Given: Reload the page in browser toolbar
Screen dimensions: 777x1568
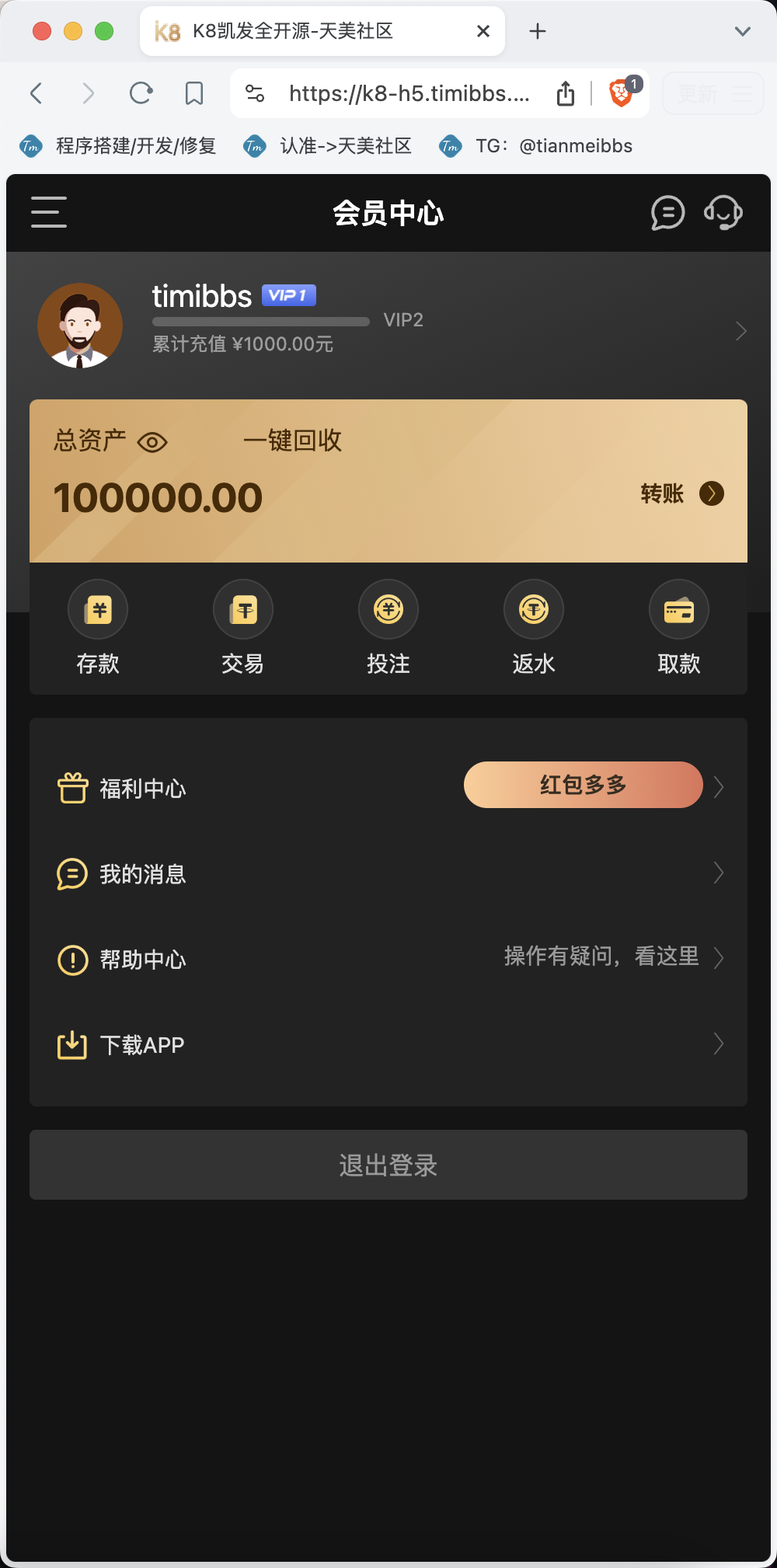Looking at the screenshot, I should pyautogui.click(x=141, y=94).
